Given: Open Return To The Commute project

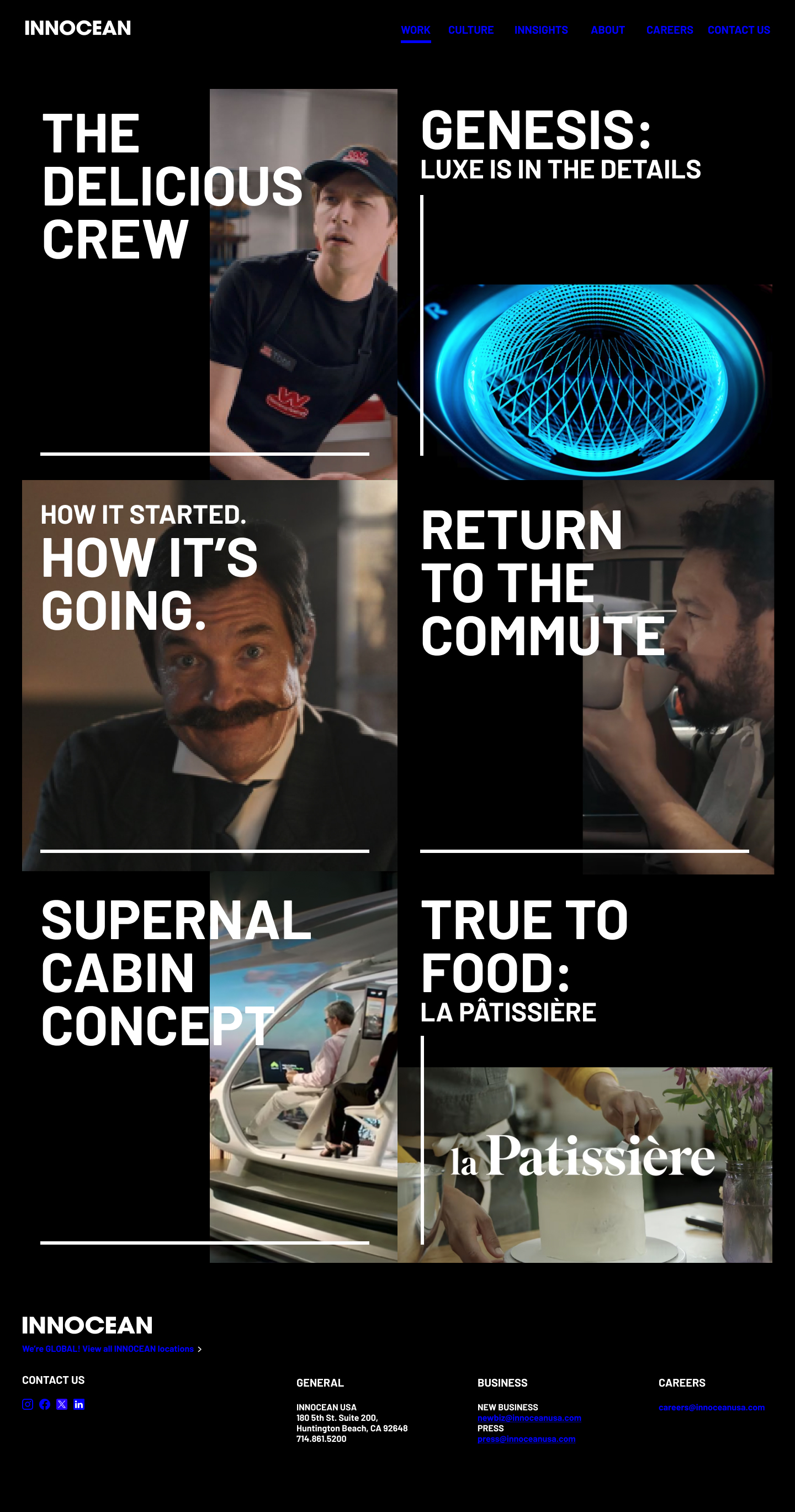Looking at the screenshot, I should (585, 675).
